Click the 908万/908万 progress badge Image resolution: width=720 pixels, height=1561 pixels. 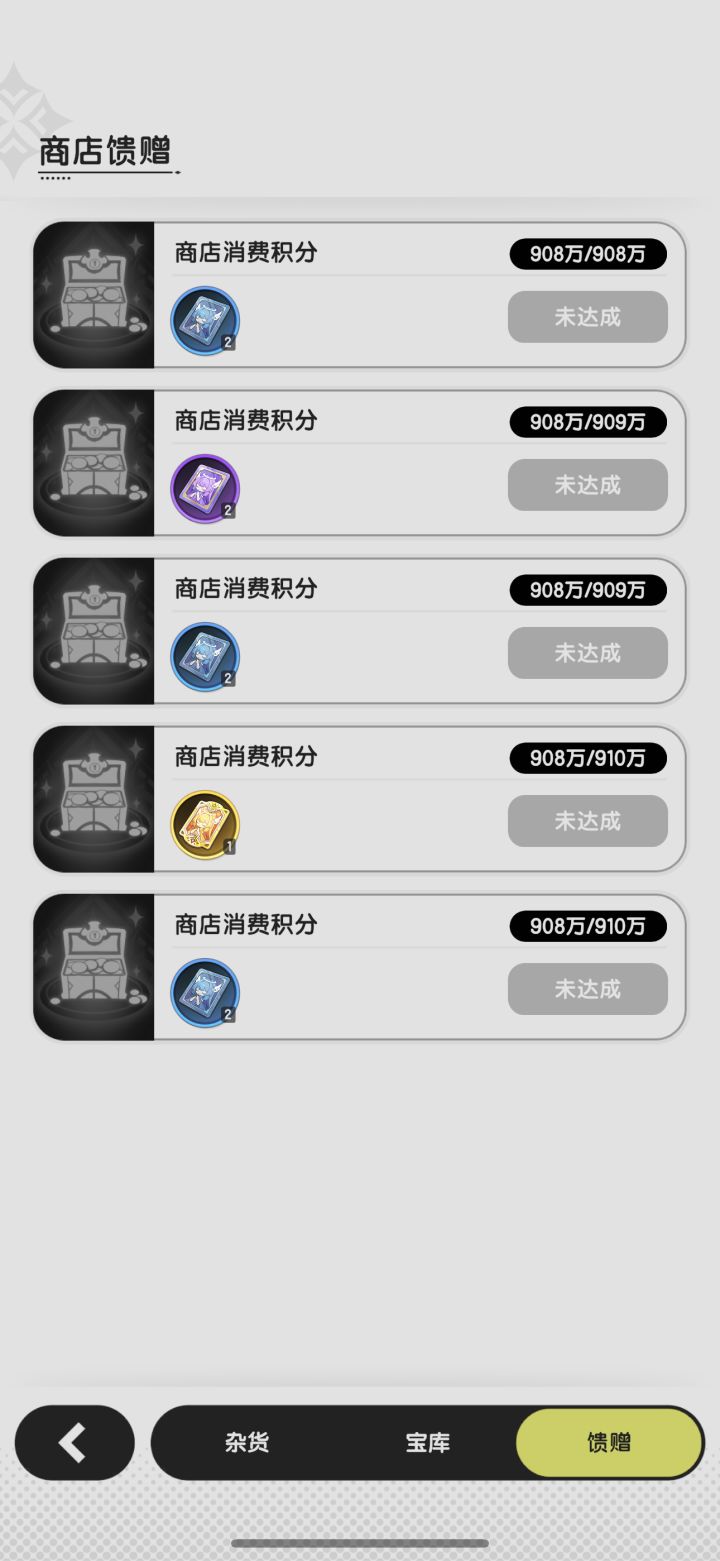pos(587,254)
